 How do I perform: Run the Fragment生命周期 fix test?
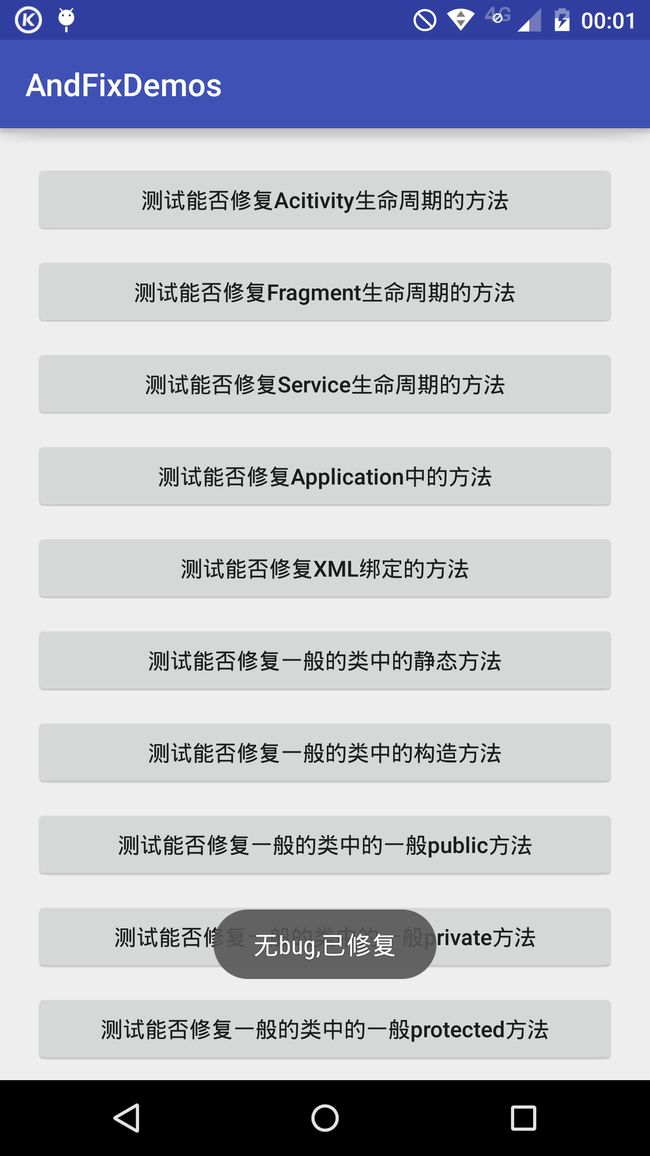click(325, 292)
